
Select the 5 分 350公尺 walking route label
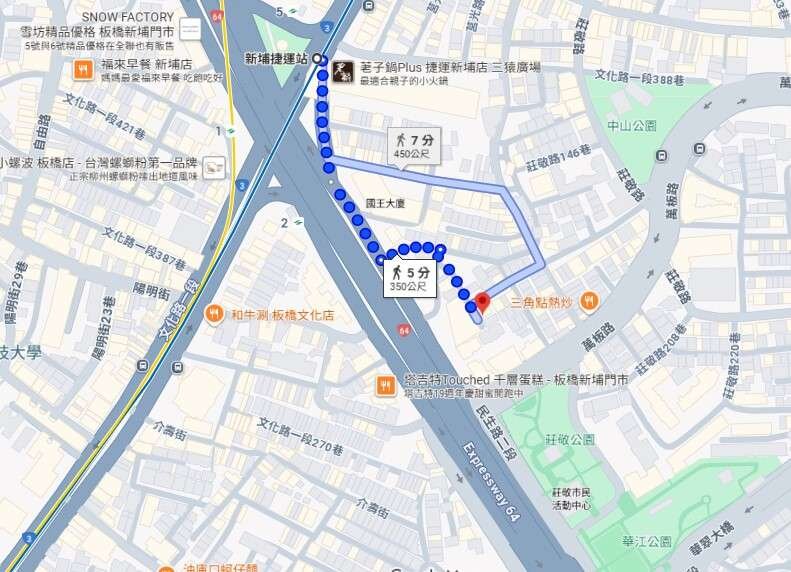[x=411, y=278]
